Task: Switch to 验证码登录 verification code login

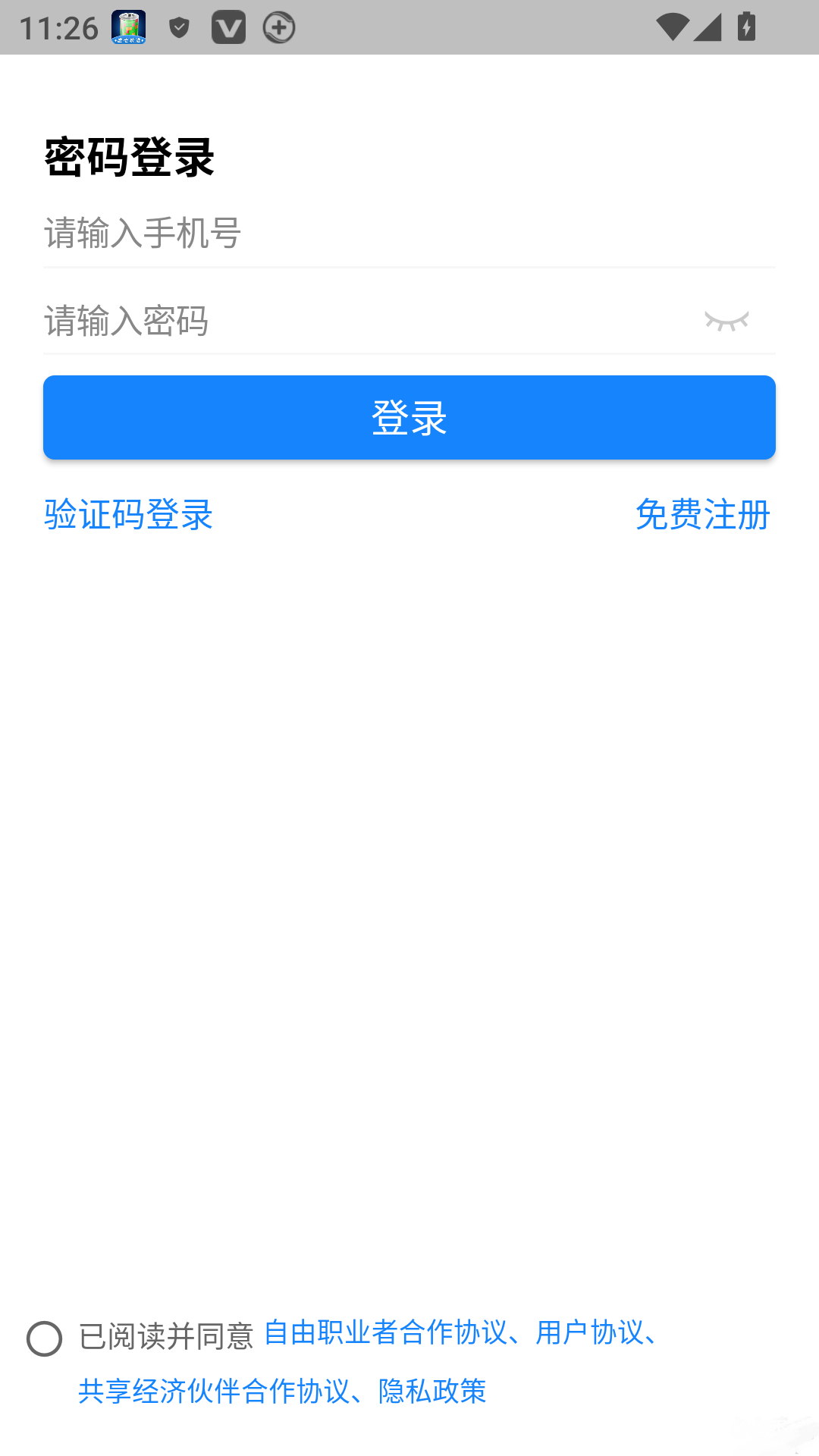Action: 127,516
